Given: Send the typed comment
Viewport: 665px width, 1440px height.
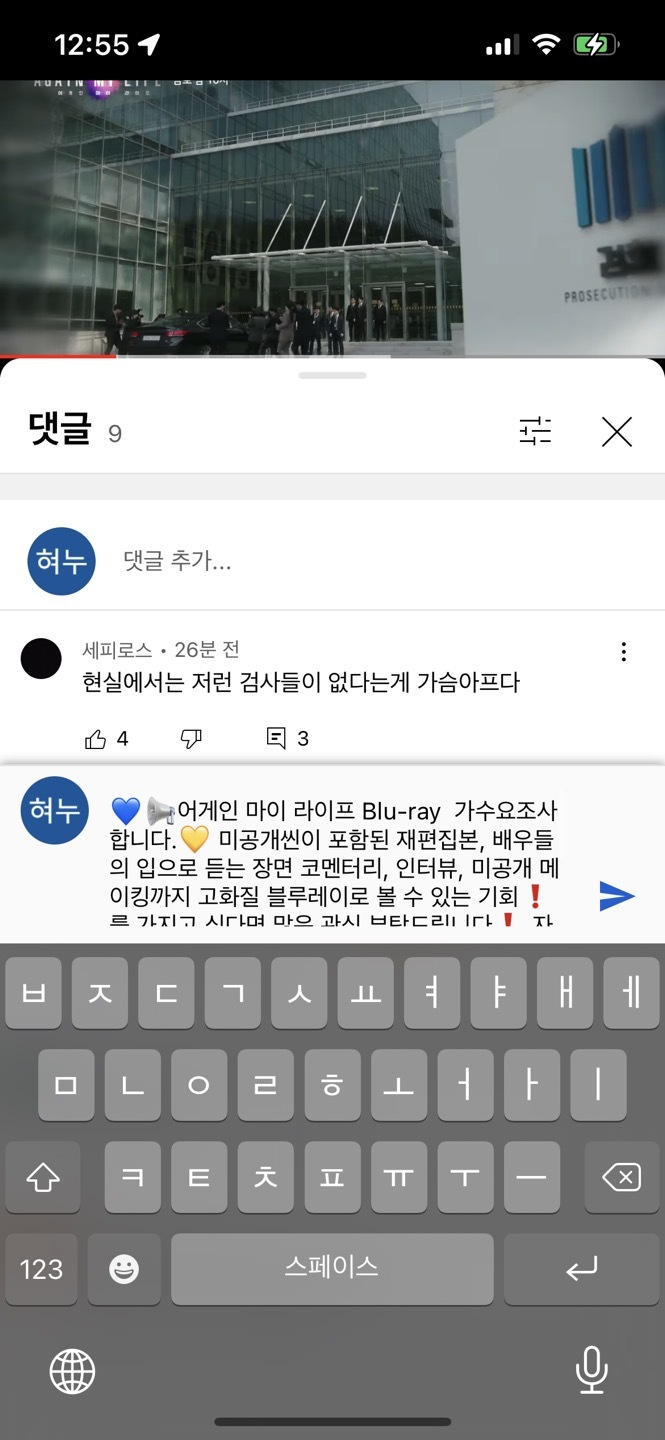Looking at the screenshot, I should coord(617,896).
